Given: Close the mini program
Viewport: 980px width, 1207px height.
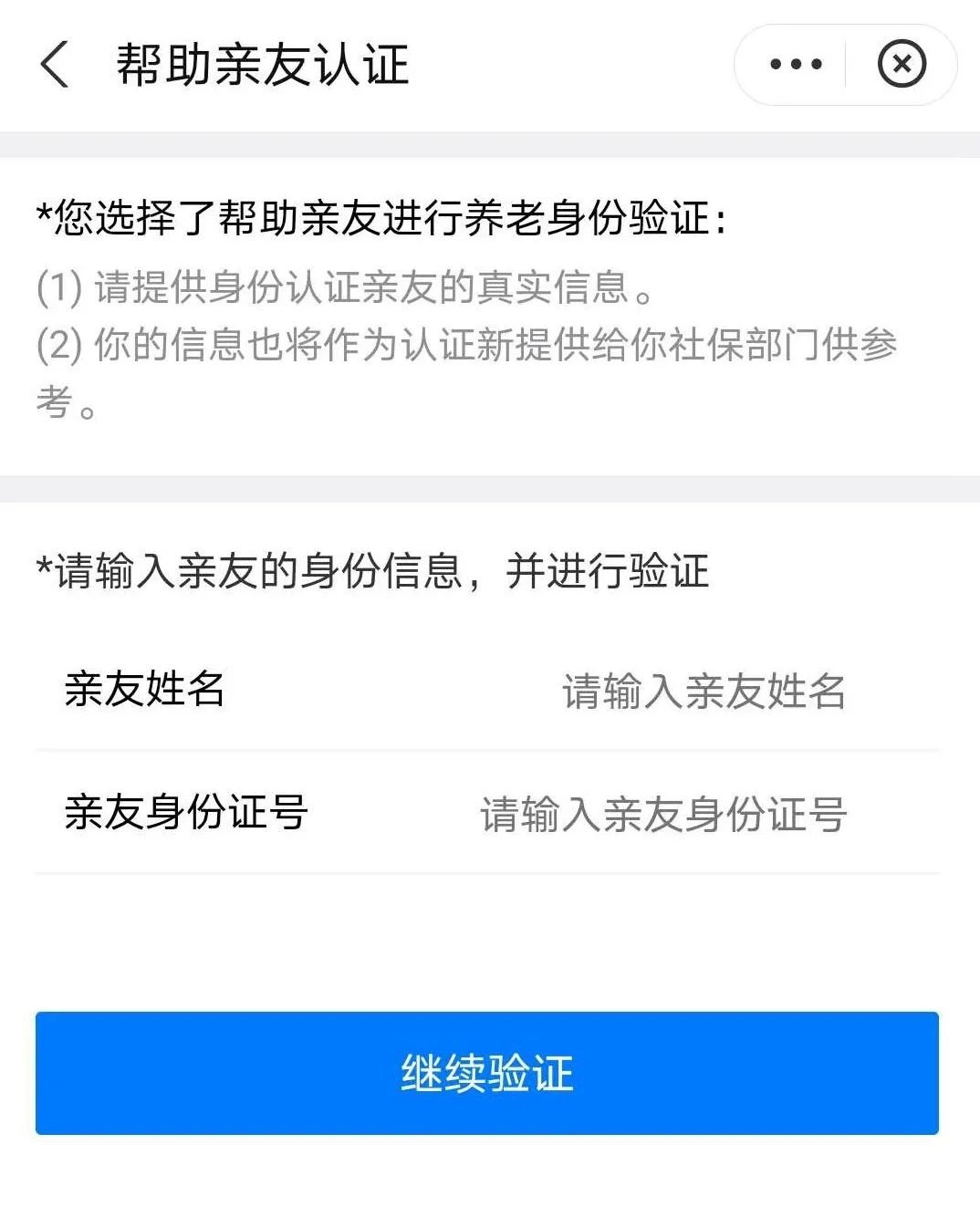Looking at the screenshot, I should (902, 65).
